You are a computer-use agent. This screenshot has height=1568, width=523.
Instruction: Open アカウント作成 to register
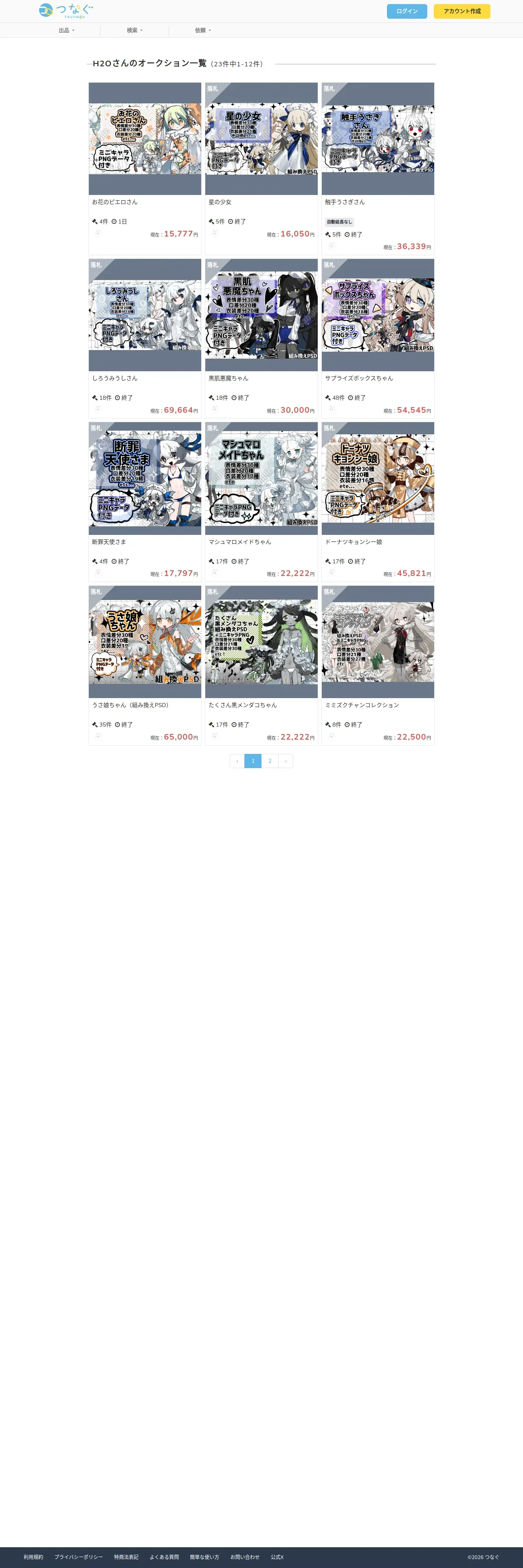461,11
